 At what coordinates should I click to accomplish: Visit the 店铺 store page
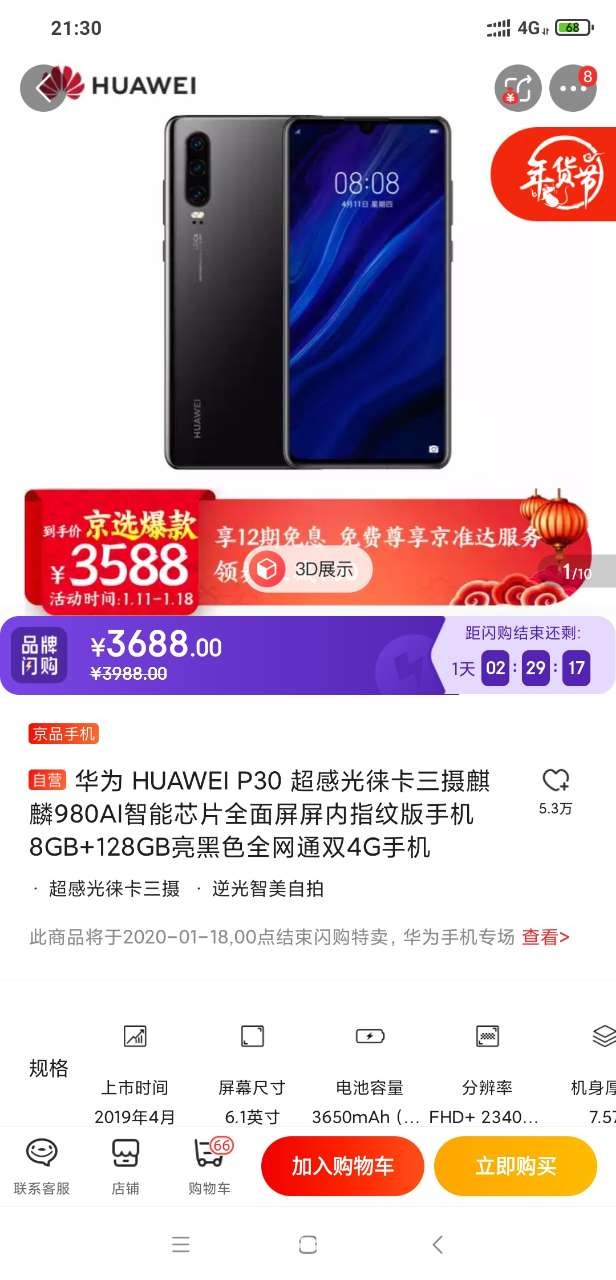(125, 1166)
